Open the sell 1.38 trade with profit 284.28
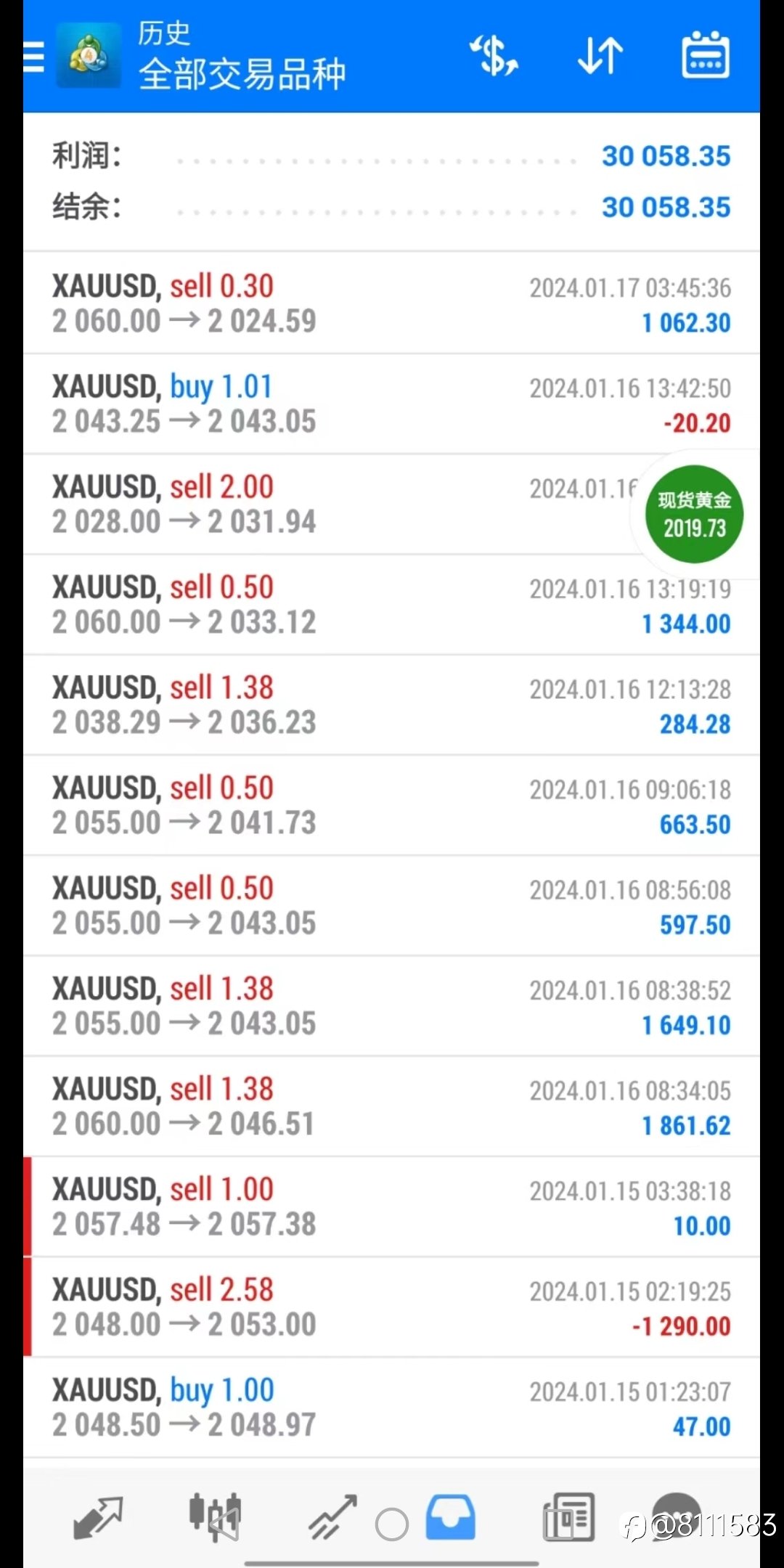 (391, 705)
